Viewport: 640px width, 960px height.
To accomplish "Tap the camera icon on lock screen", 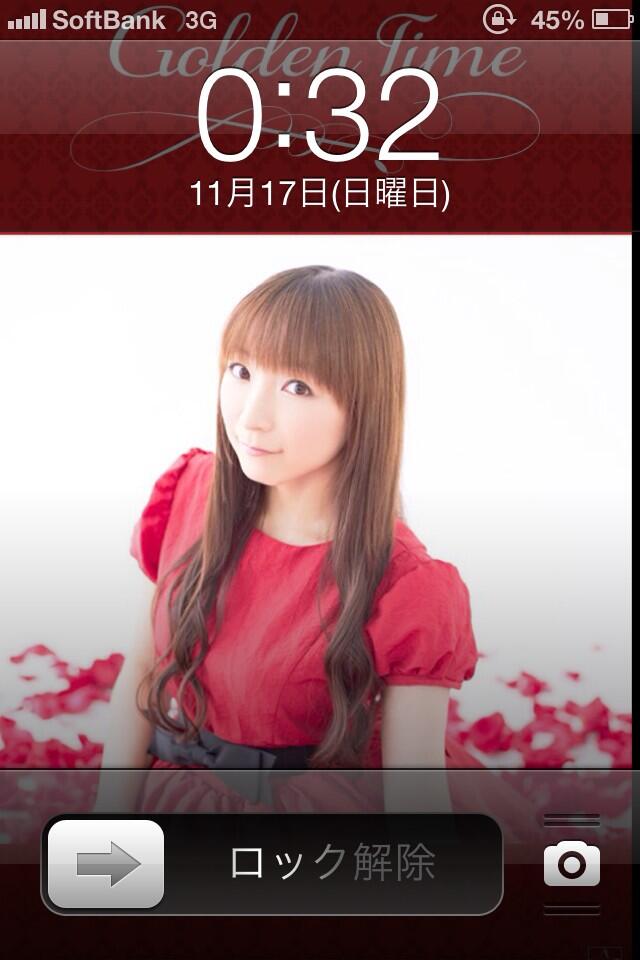I will click(572, 864).
